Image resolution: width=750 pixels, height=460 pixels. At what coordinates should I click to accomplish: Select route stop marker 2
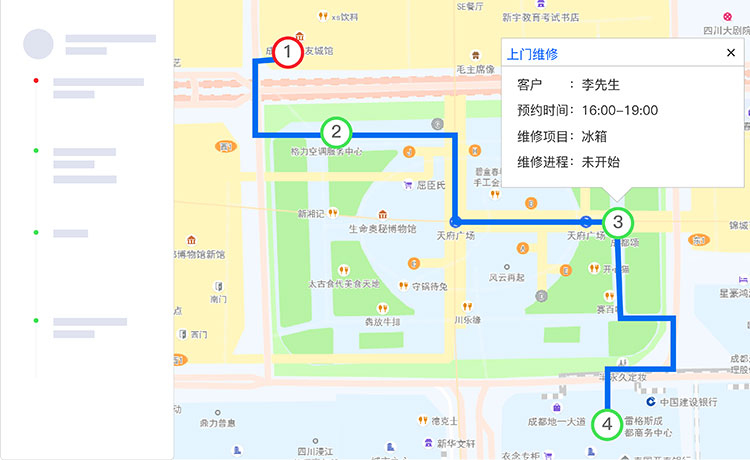336,131
